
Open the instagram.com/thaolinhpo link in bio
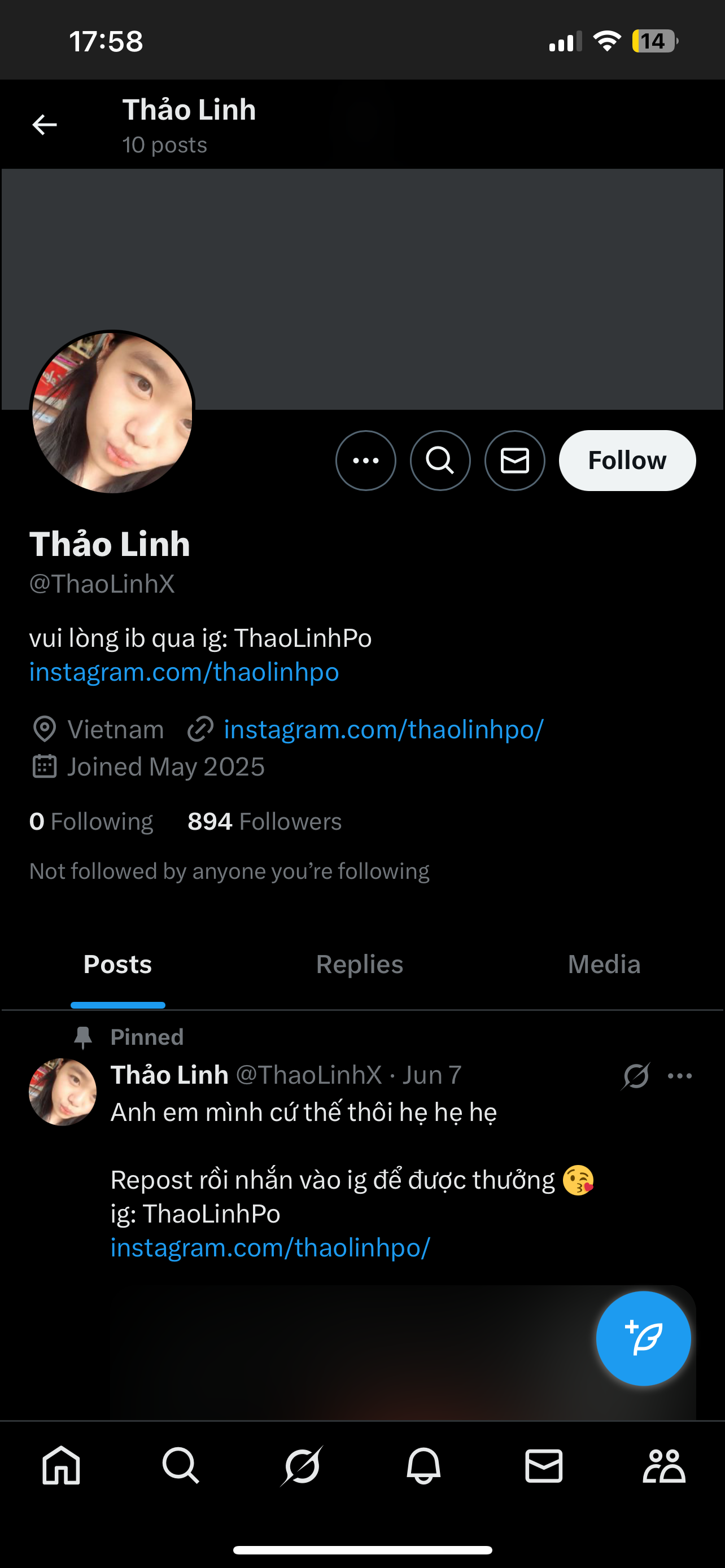click(184, 672)
